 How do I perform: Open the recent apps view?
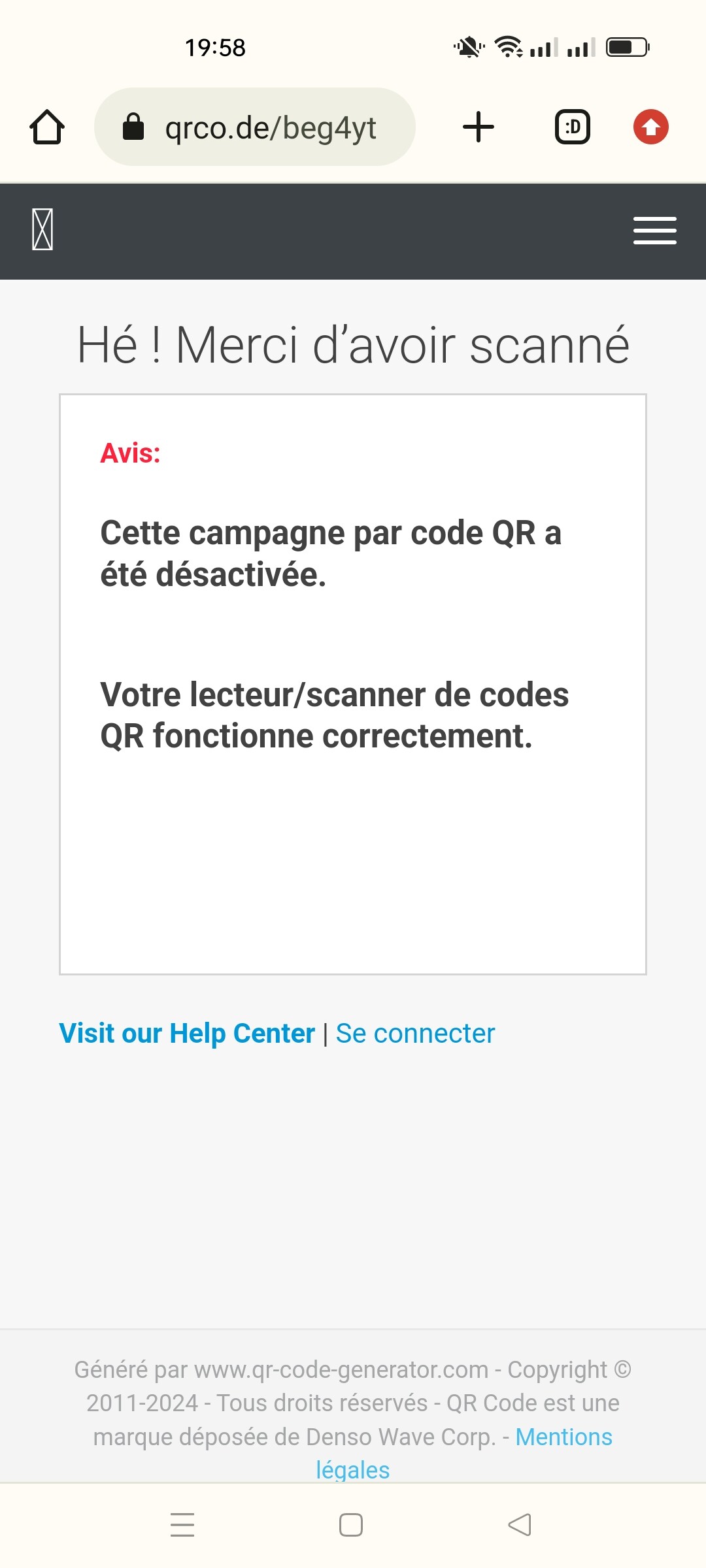pyautogui.click(x=182, y=1525)
